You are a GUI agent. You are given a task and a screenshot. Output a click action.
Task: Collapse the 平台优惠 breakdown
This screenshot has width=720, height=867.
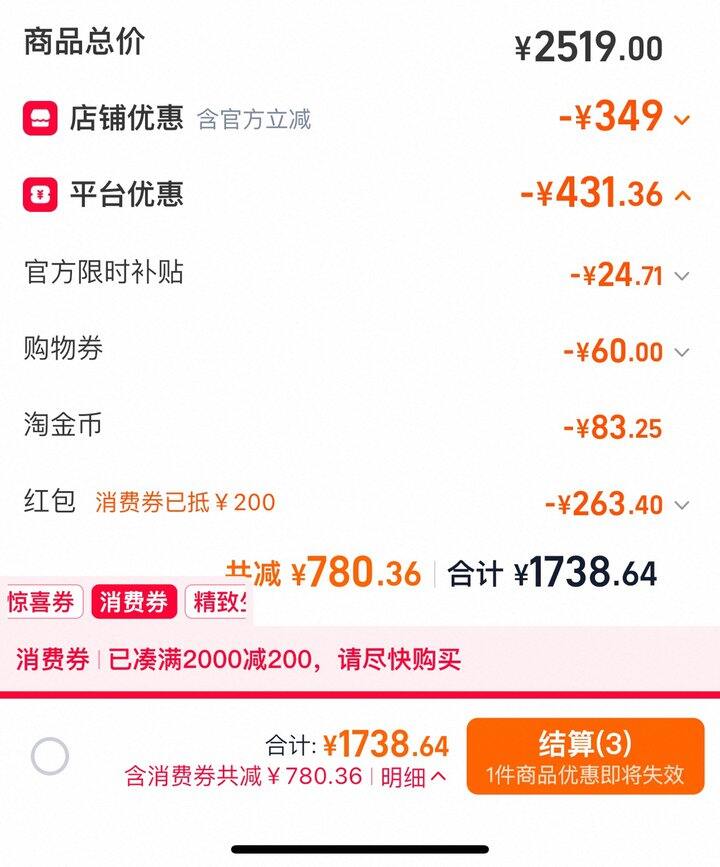pyautogui.click(x=683, y=195)
